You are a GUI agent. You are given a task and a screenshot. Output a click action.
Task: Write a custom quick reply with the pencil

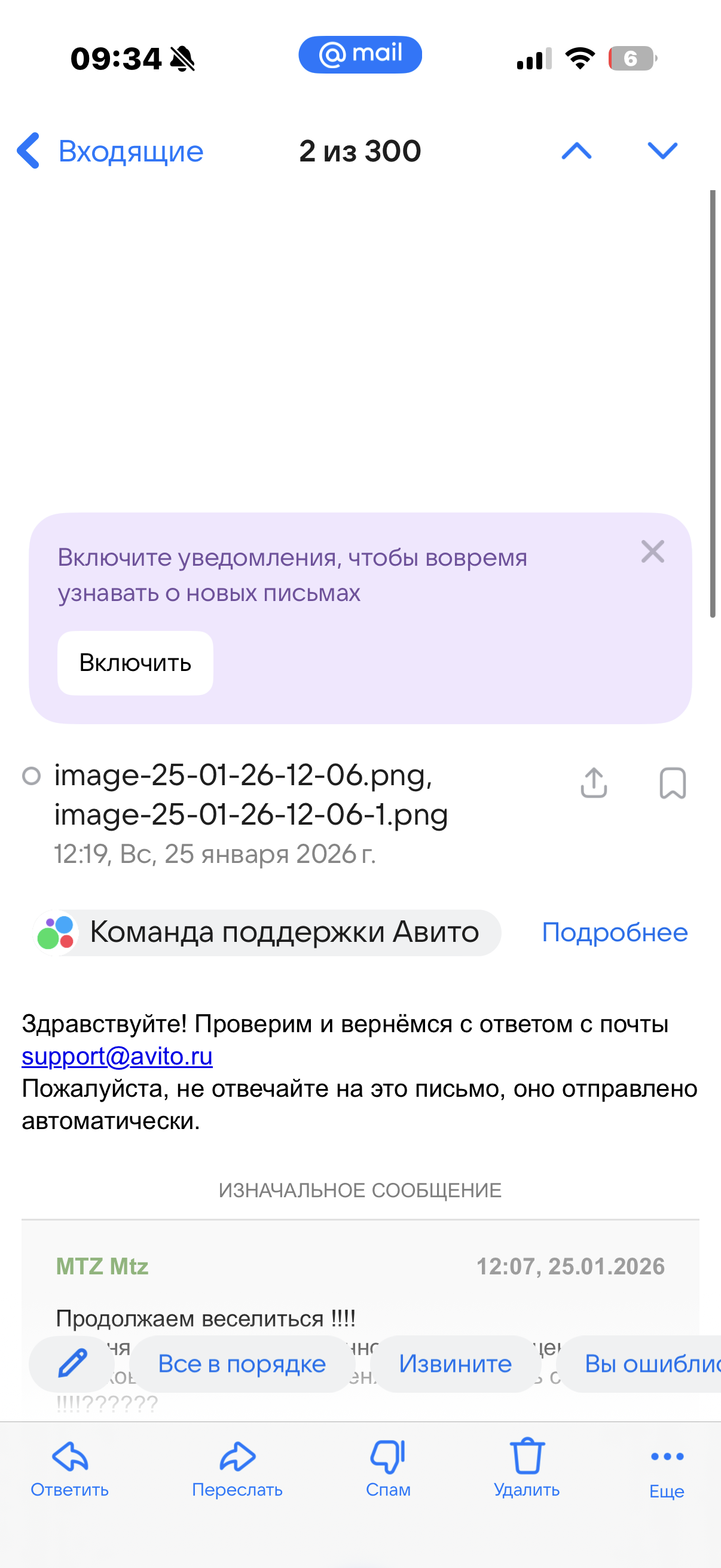[72, 1363]
